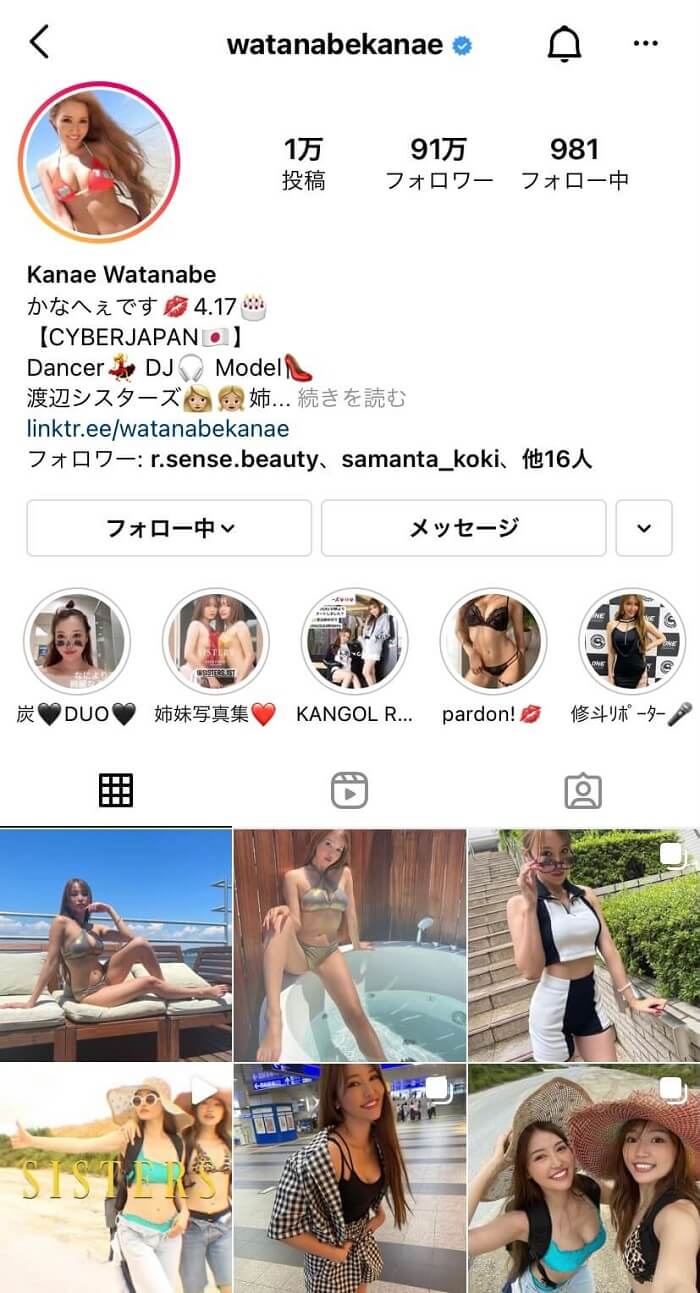The image size is (700, 1293).
Task: Open the 姉妹写真集 story highlight
Action: point(215,642)
